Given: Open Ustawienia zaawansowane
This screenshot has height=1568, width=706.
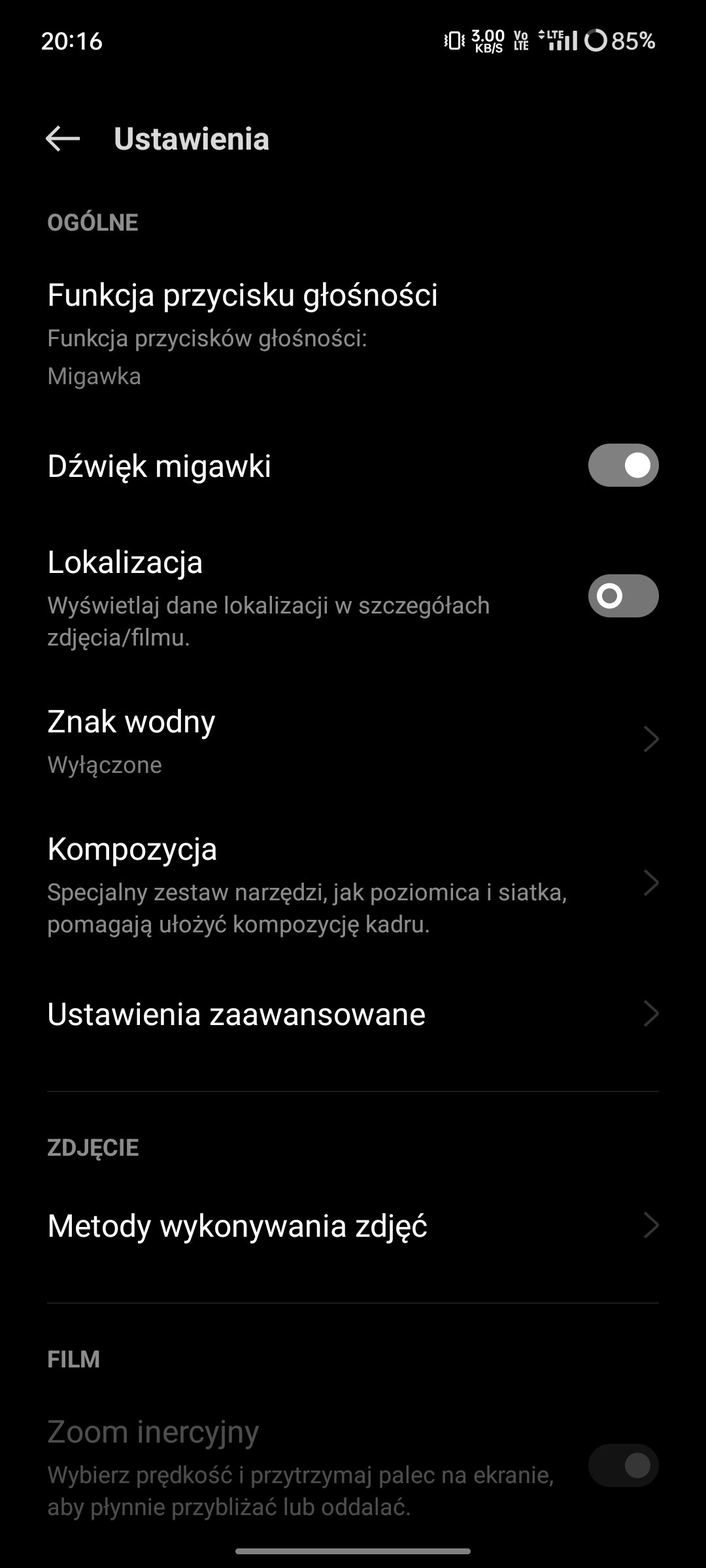Looking at the screenshot, I should click(353, 1014).
